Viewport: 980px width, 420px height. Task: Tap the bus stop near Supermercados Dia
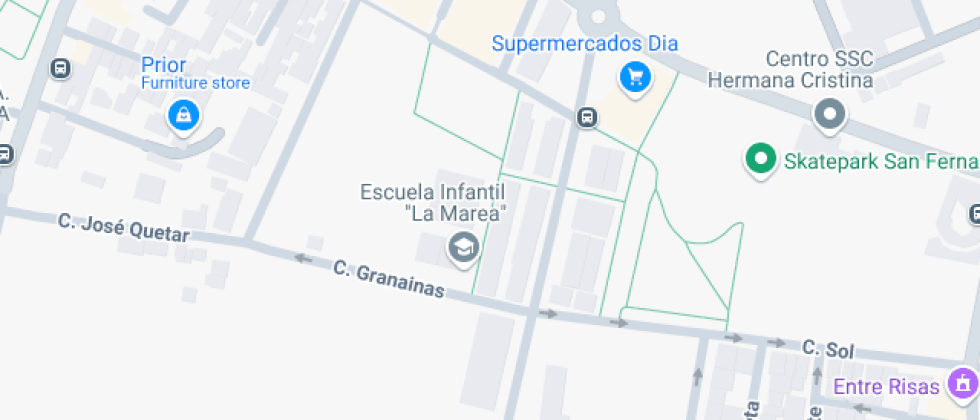pos(587,118)
